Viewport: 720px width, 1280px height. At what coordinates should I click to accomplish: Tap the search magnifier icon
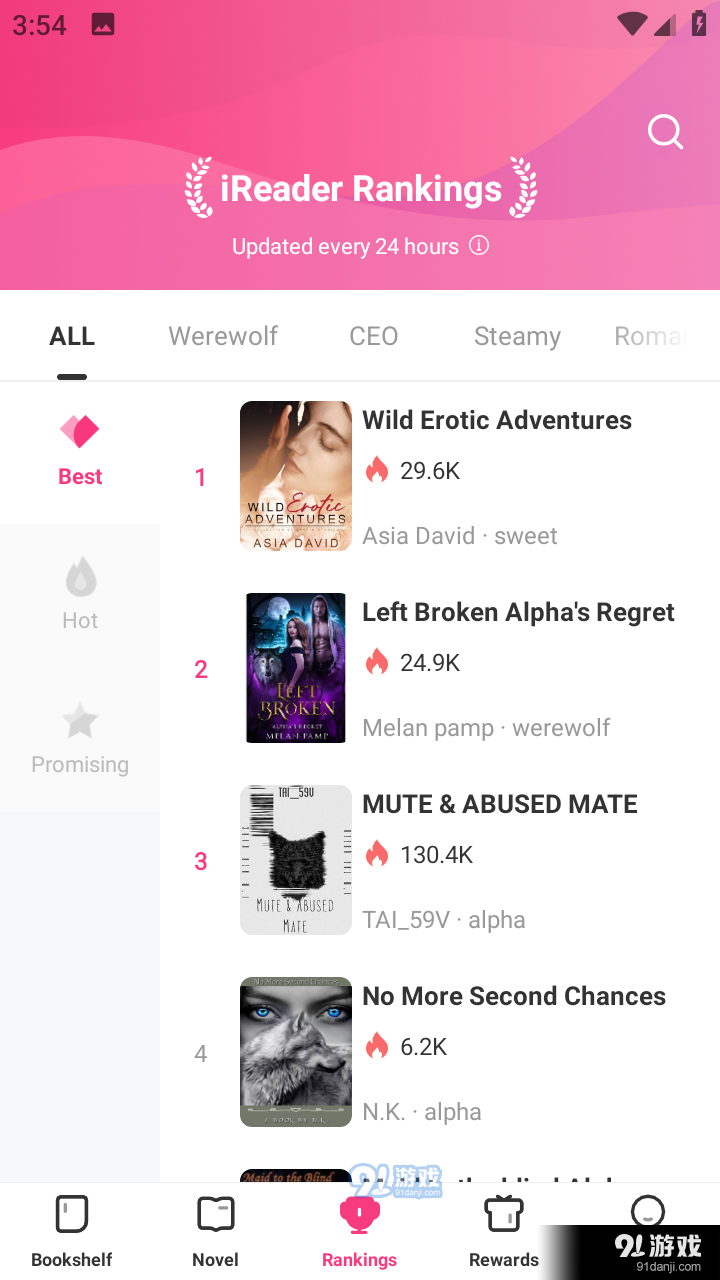664,131
